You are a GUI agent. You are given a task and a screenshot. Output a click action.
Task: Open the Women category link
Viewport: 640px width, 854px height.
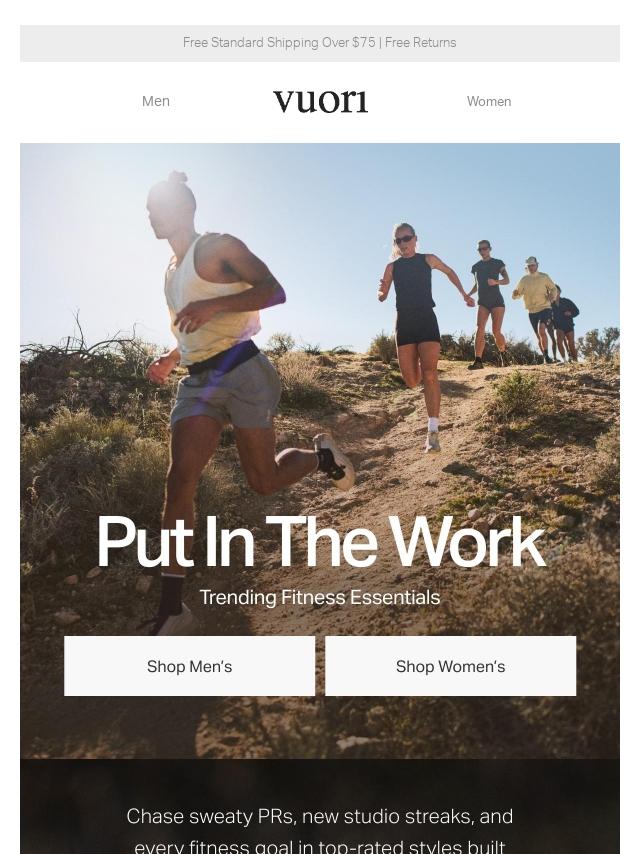(x=489, y=101)
